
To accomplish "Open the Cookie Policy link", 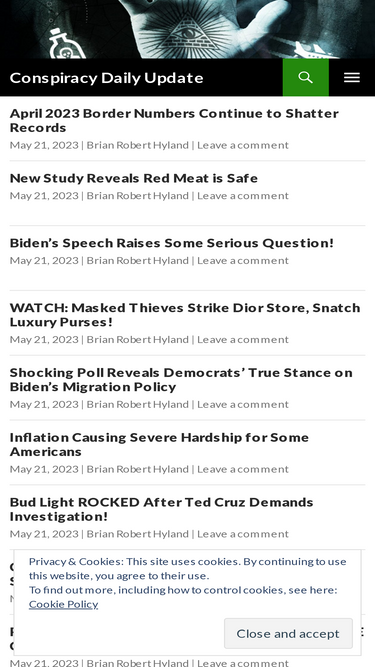I will click(63, 604).
